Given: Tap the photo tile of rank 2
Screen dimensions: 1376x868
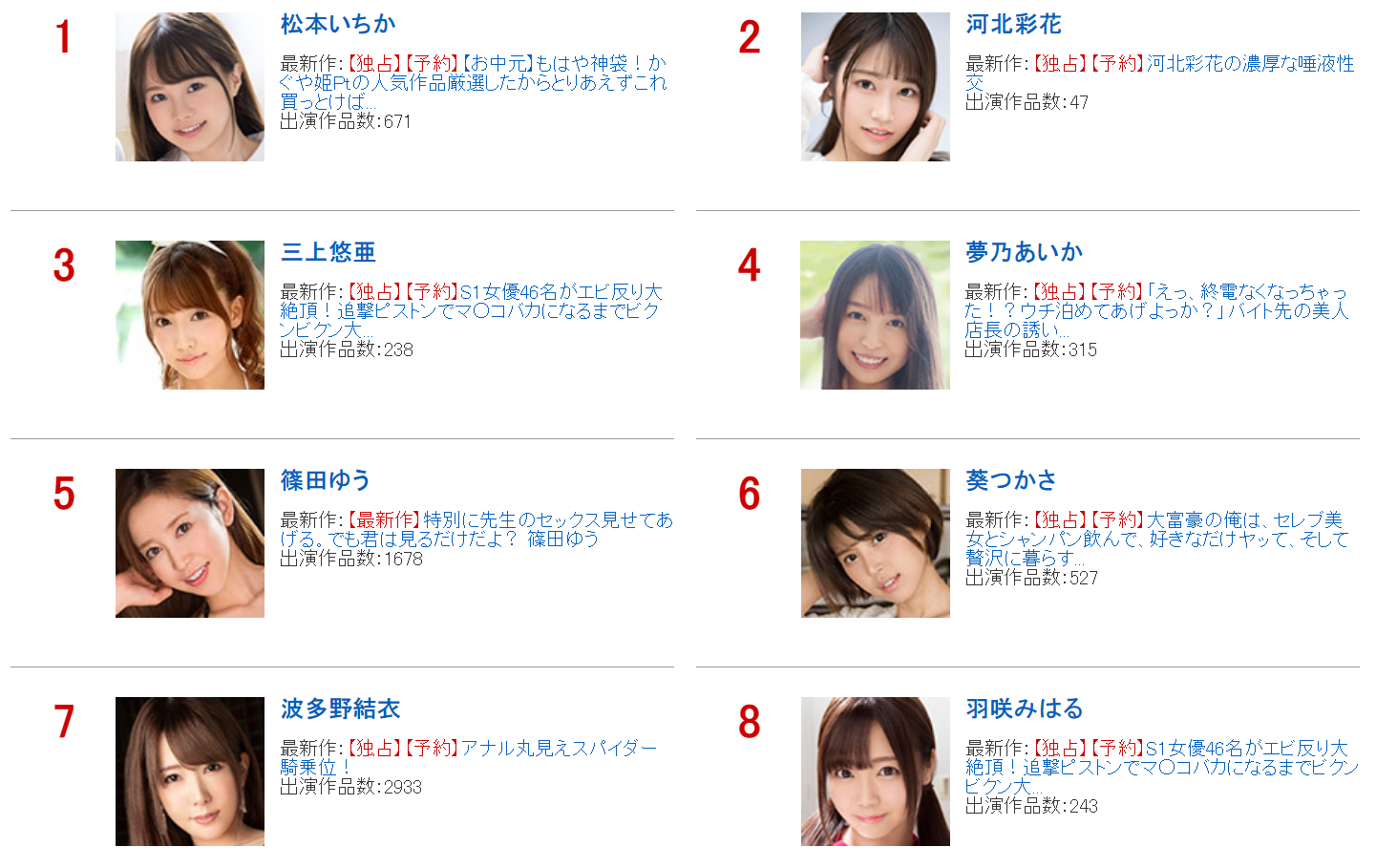Looking at the screenshot, I should click(875, 87).
